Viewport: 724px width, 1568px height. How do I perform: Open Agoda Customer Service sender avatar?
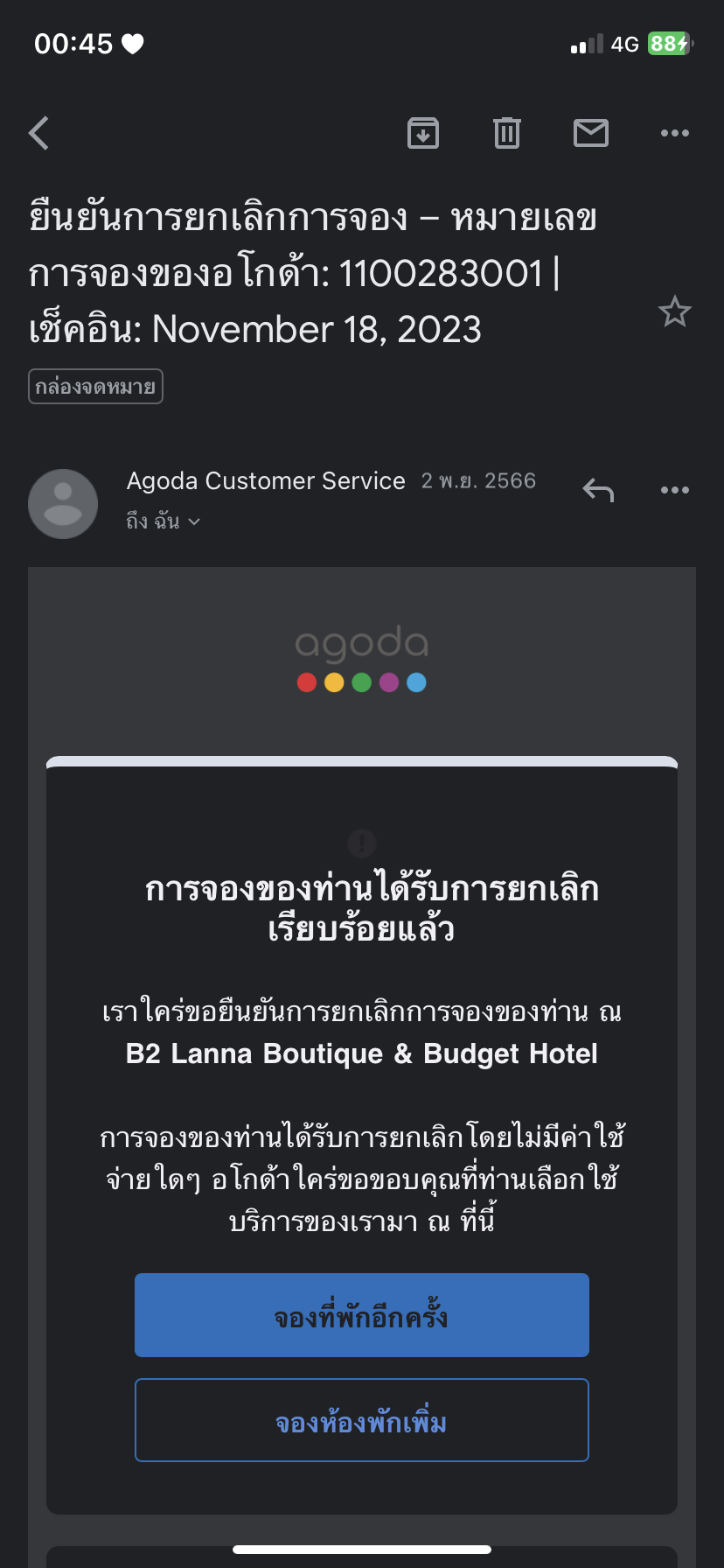pyautogui.click(x=63, y=504)
